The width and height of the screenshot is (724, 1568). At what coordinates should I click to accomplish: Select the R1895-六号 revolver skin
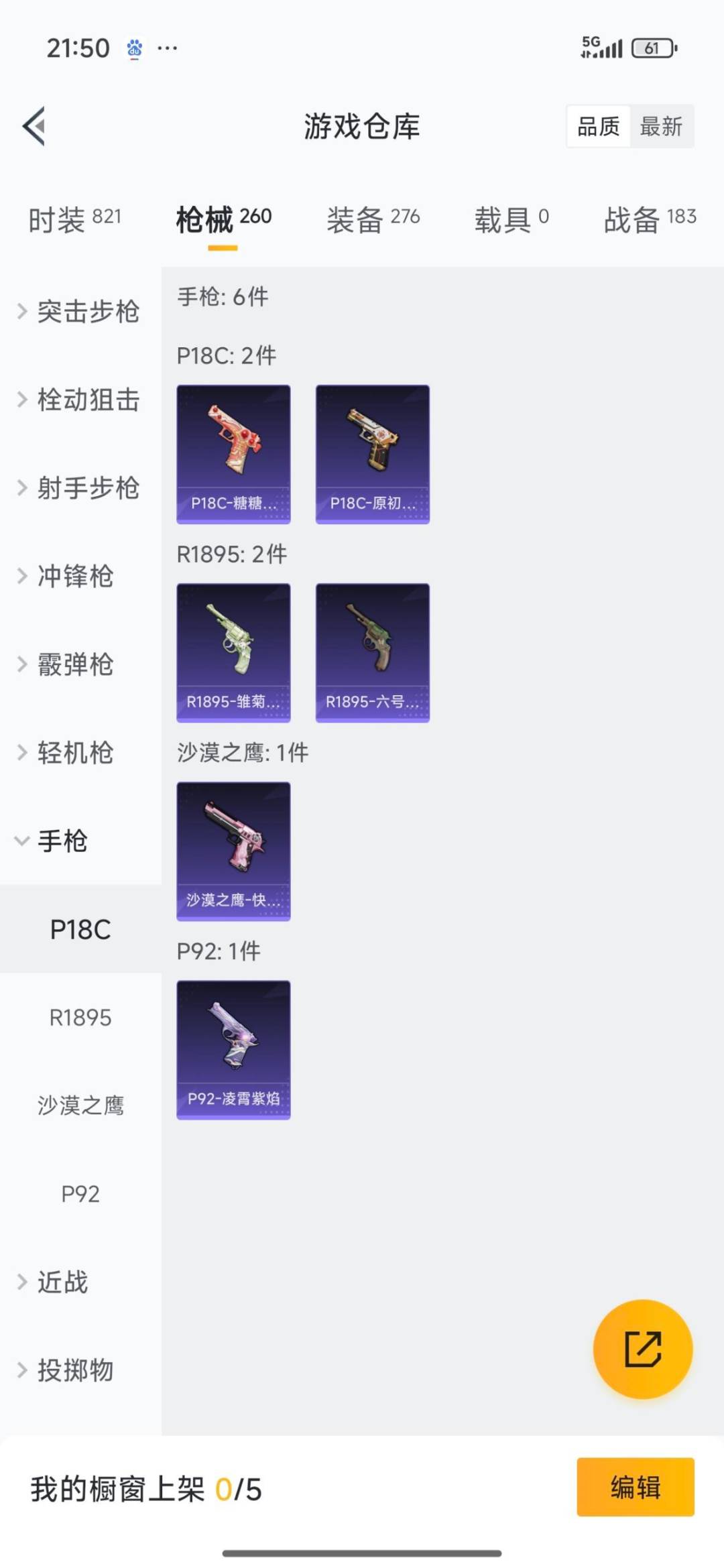coord(372,652)
